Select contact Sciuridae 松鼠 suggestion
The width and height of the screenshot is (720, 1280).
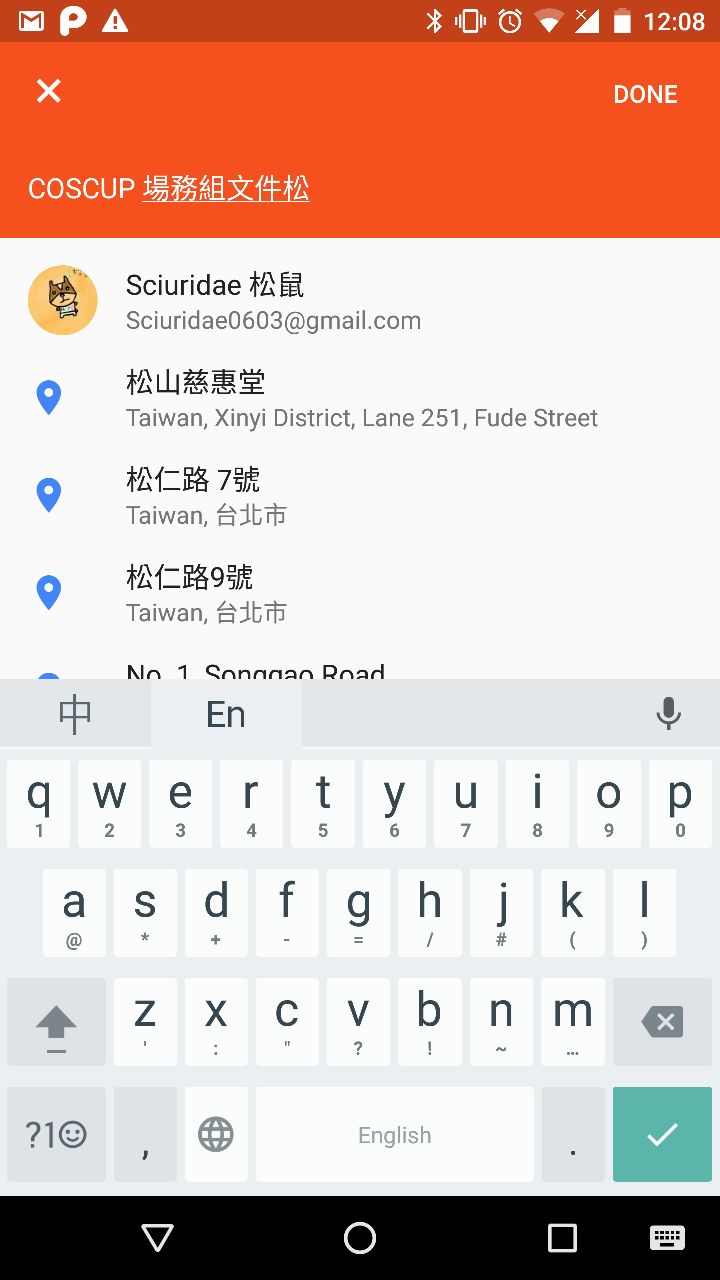pos(272,301)
